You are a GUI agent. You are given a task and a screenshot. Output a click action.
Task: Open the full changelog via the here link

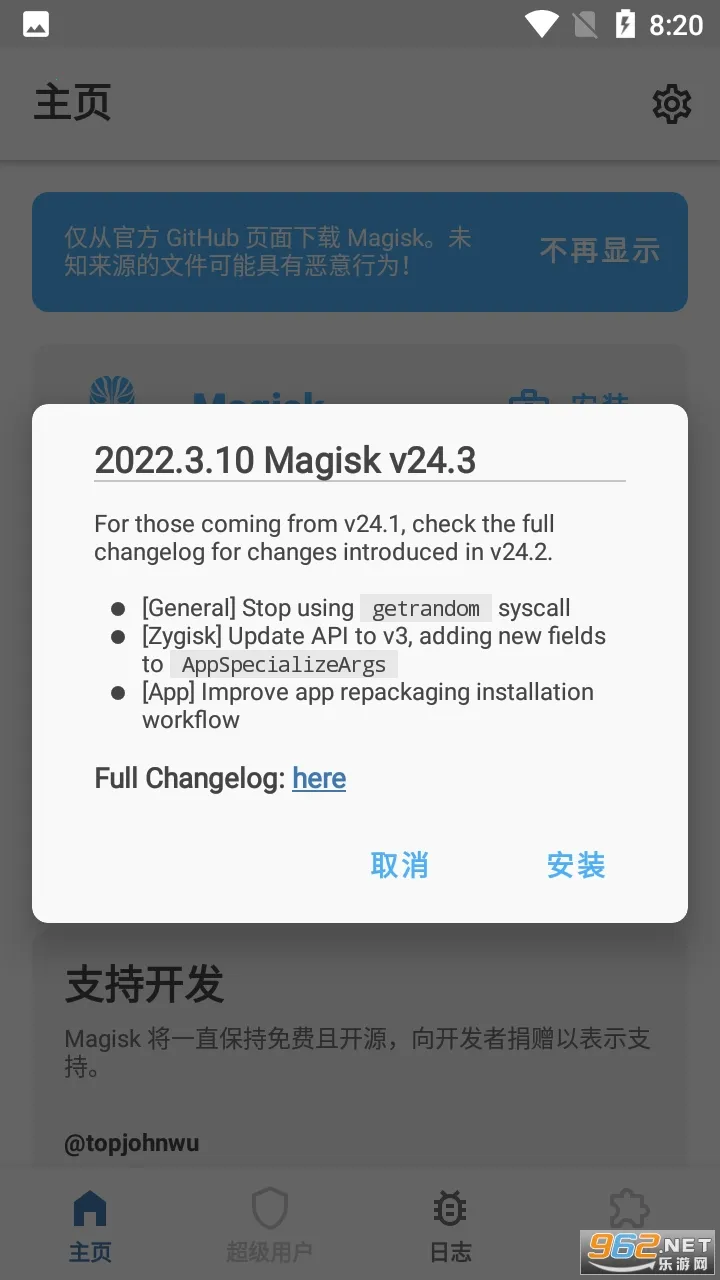[319, 778]
